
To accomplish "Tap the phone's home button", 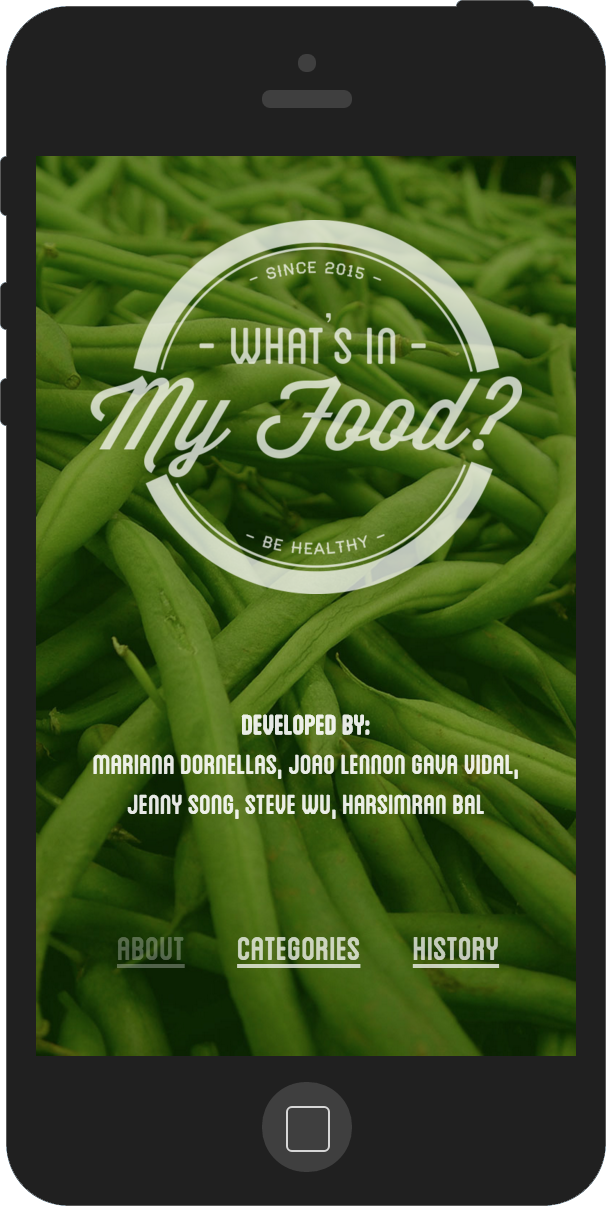I will (307, 1127).
